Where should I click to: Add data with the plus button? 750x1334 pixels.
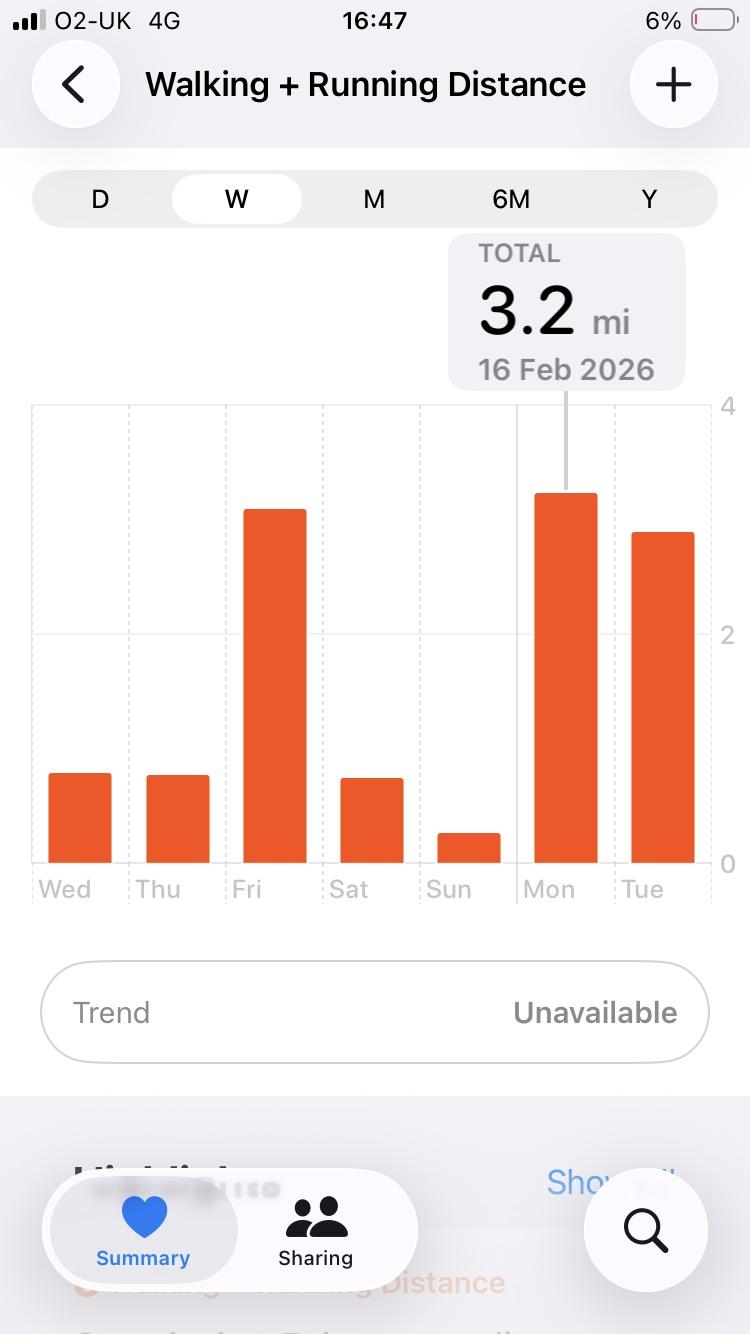[673, 85]
